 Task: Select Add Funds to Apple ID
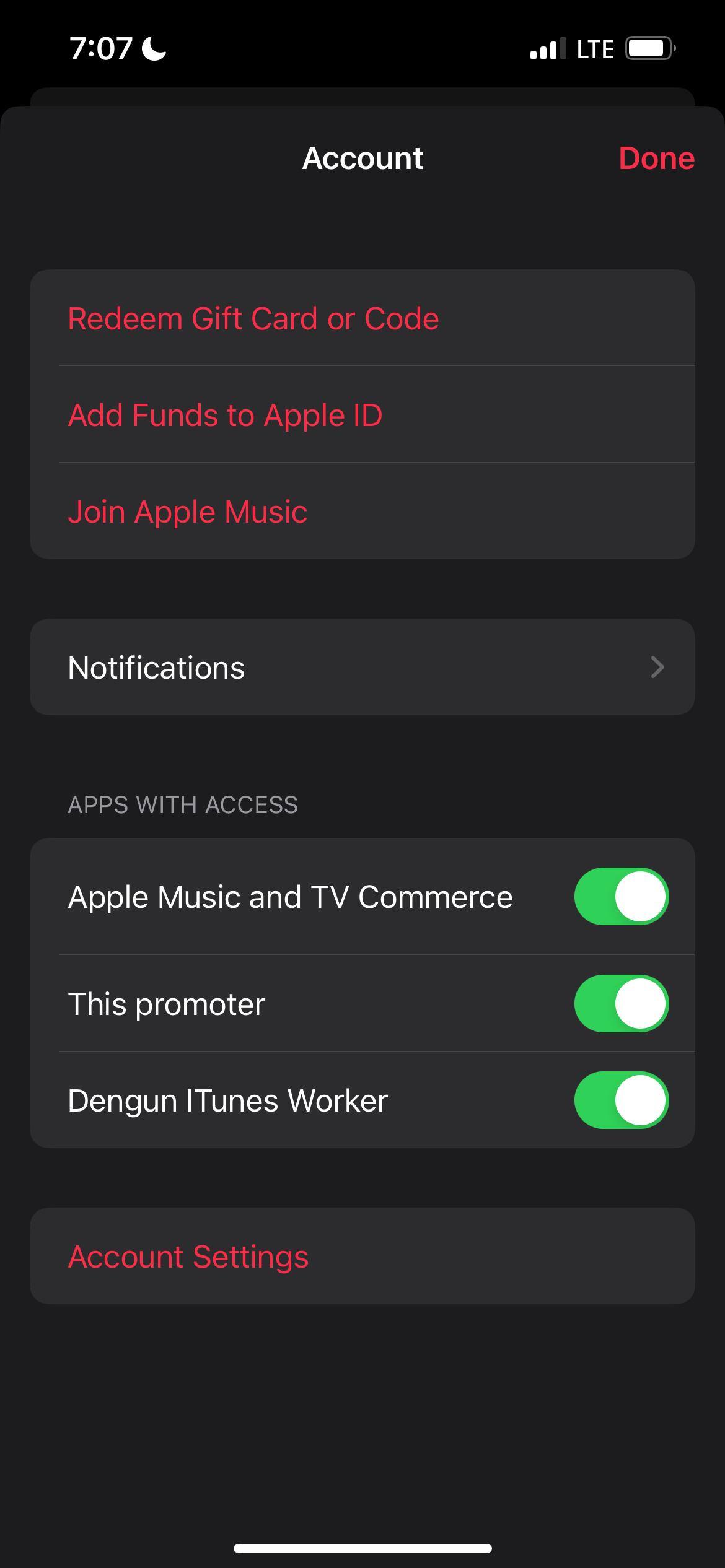tap(226, 415)
